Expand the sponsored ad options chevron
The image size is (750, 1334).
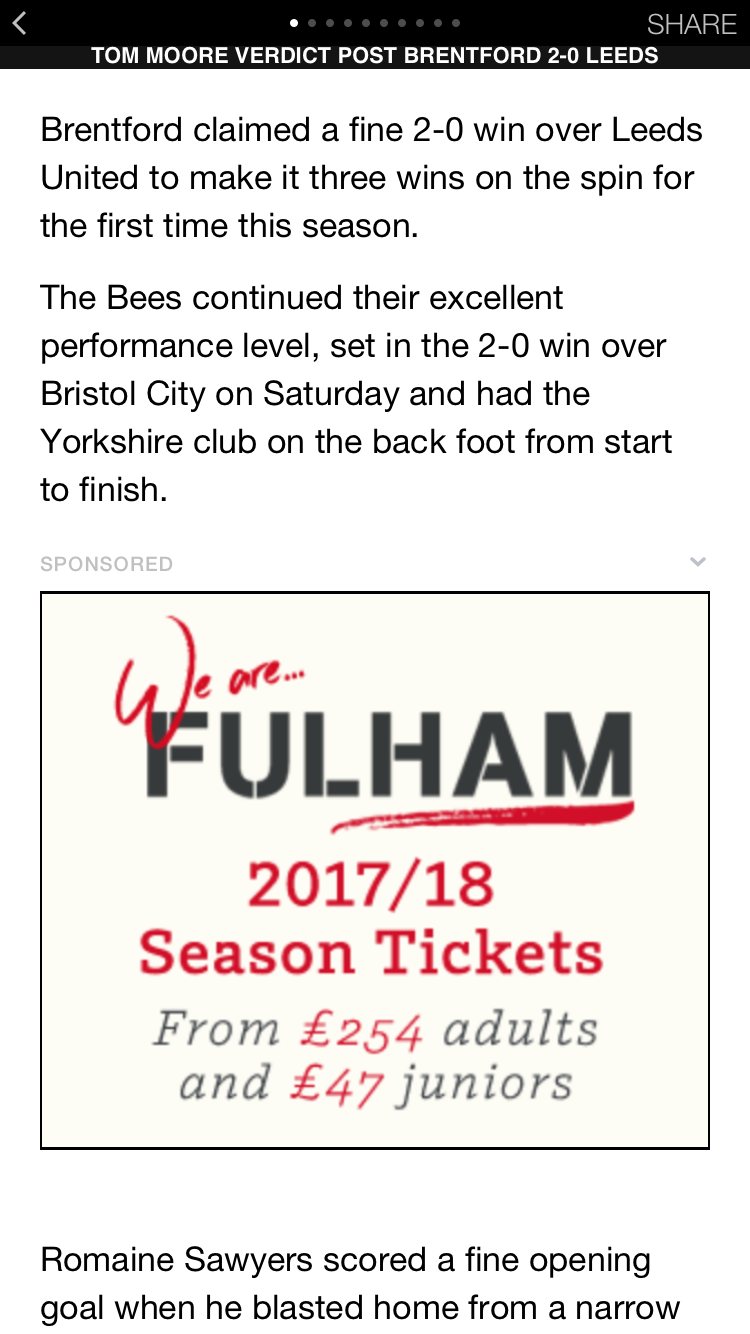tap(698, 562)
